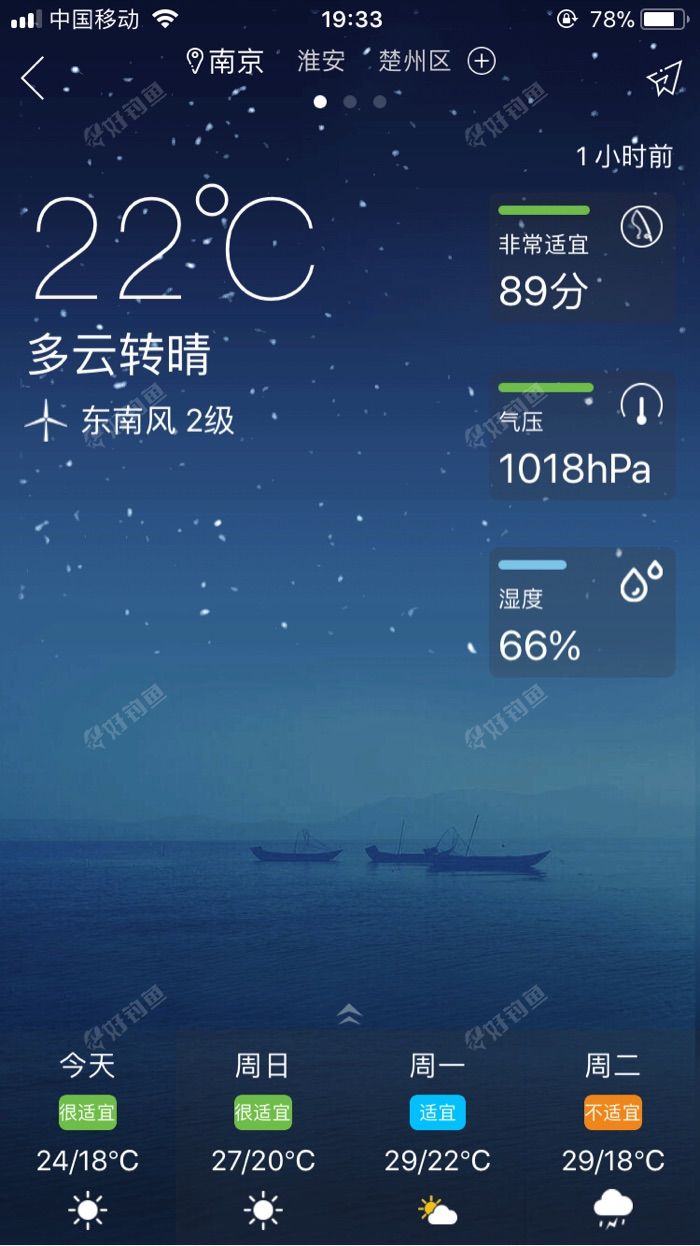Image resolution: width=700 pixels, height=1246 pixels.
Task: Open the 气压 1018hPa card
Action: pyautogui.click(x=582, y=436)
